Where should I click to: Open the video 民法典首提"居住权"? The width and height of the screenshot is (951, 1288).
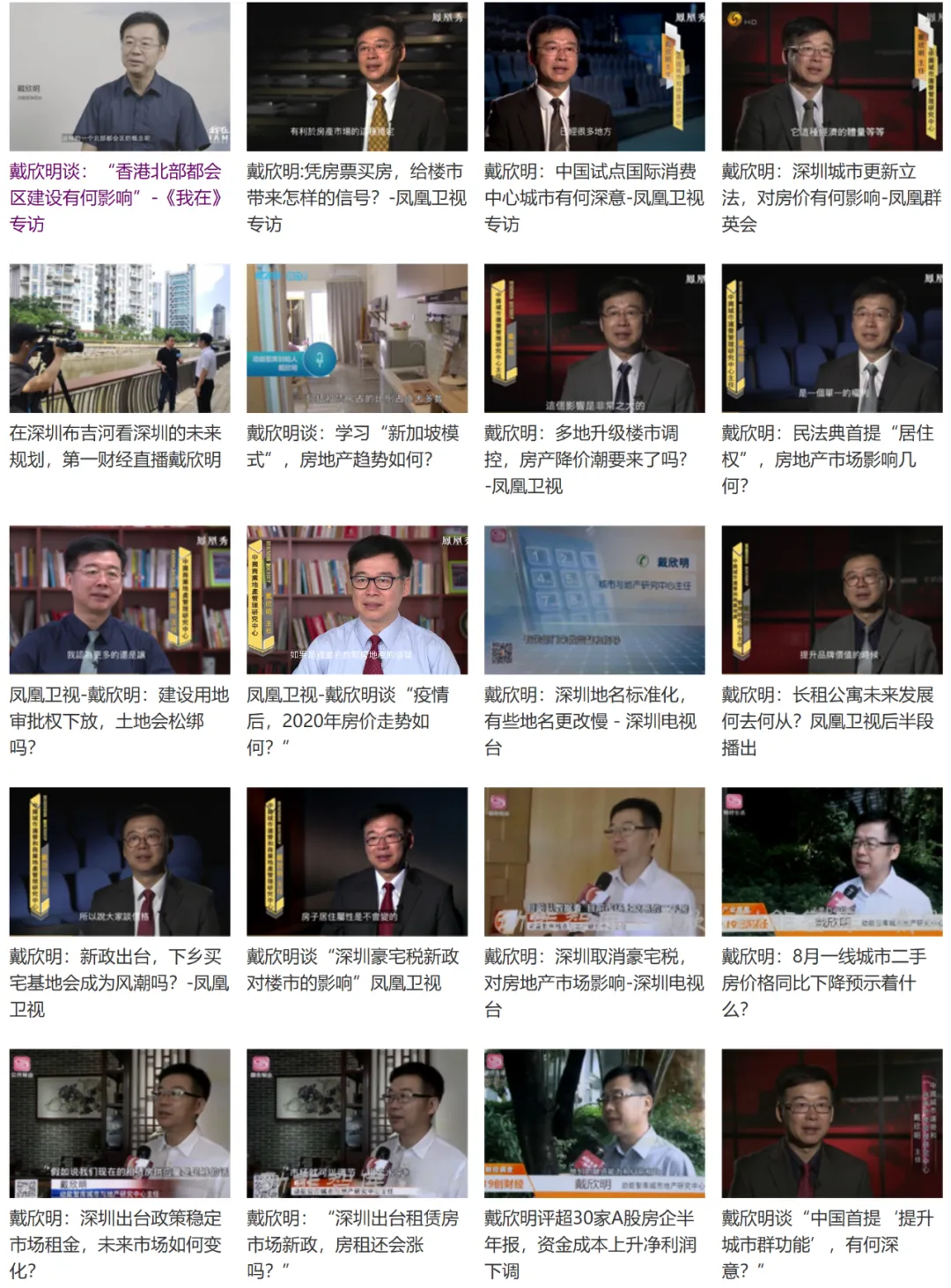(831, 338)
